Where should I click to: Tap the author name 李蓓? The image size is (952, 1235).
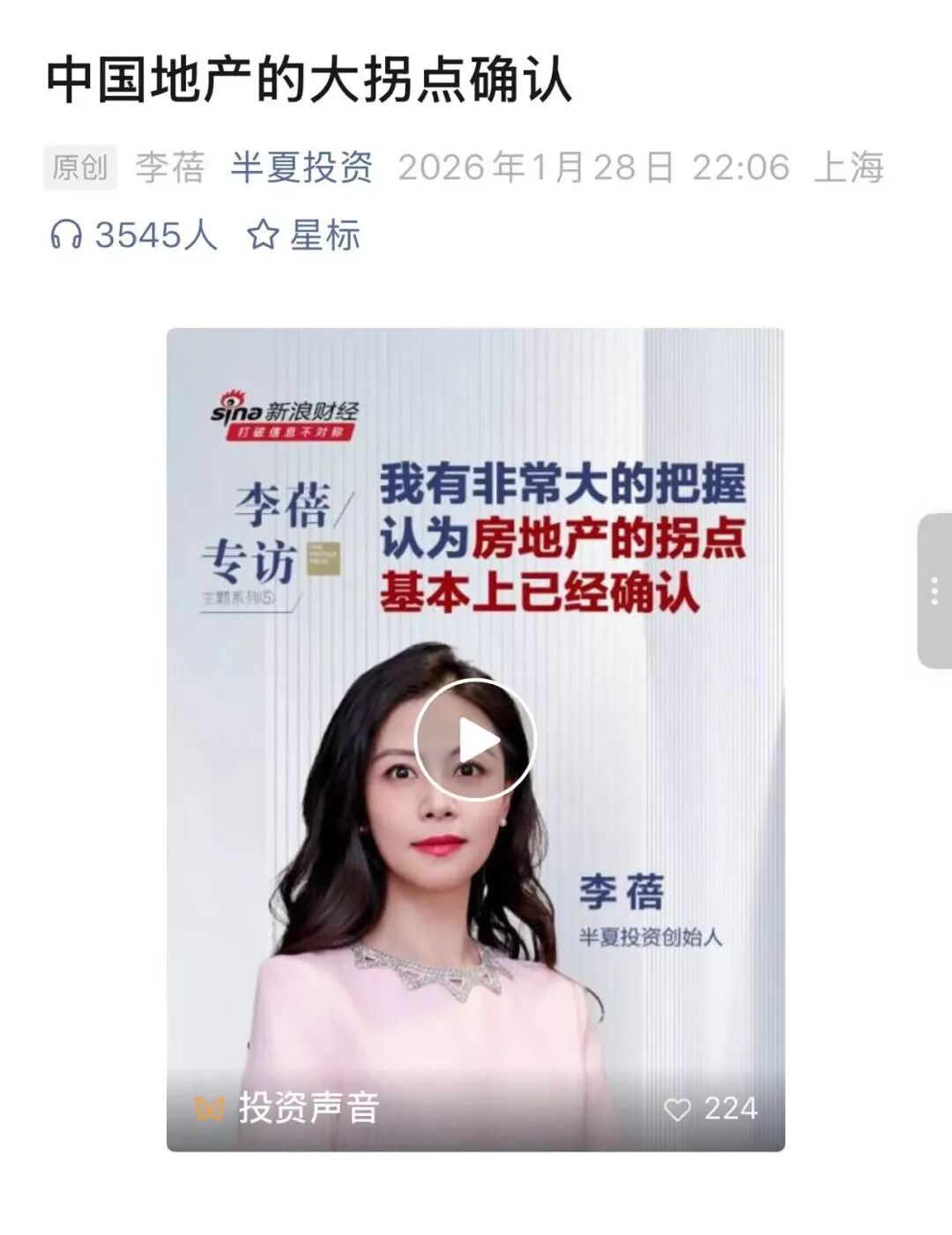(x=169, y=167)
